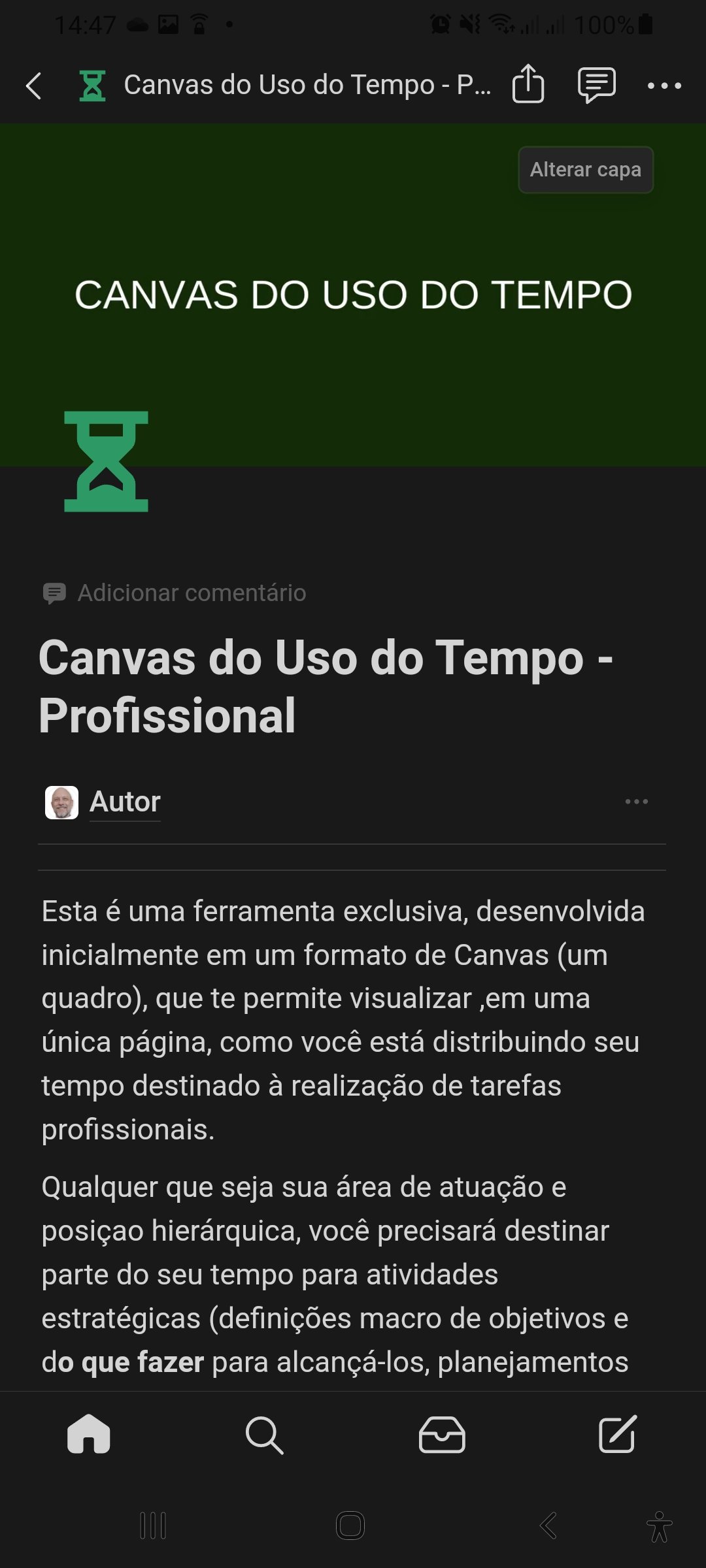Go back using the top-left arrow
Screen dimensions: 706x1568
click(34, 86)
